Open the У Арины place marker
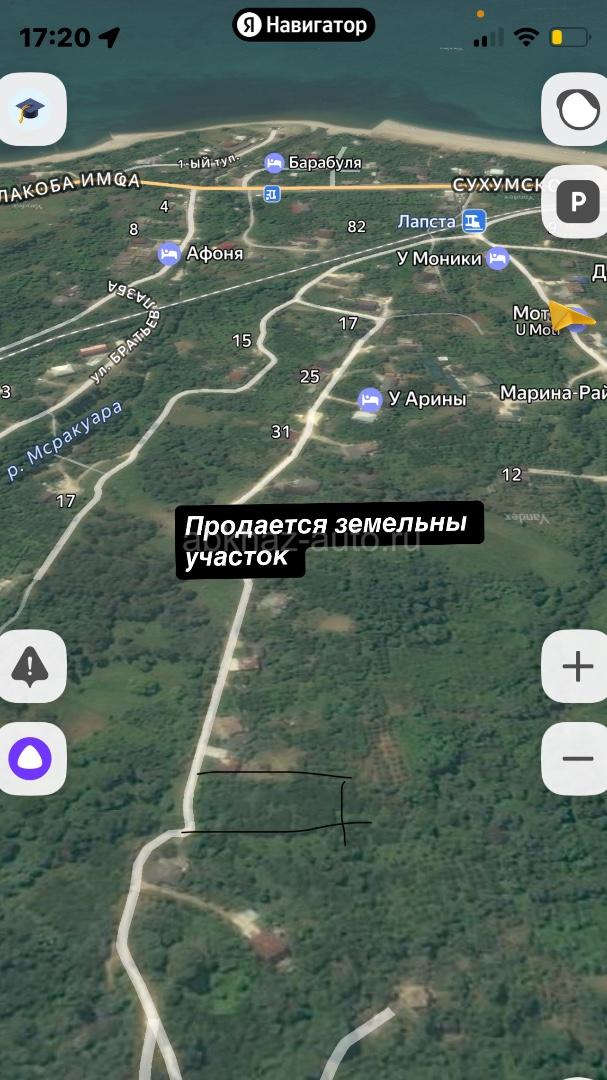Image resolution: width=607 pixels, height=1080 pixels. (x=371, y=400)
